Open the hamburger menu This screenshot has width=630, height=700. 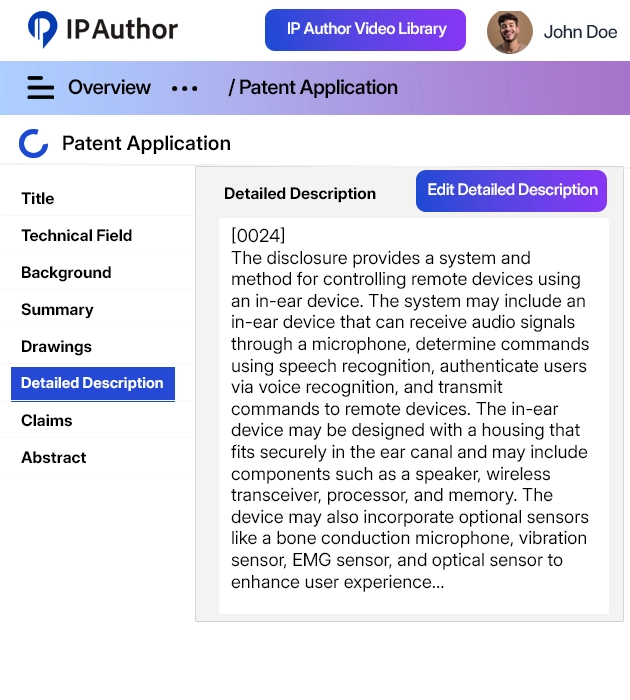40,88
